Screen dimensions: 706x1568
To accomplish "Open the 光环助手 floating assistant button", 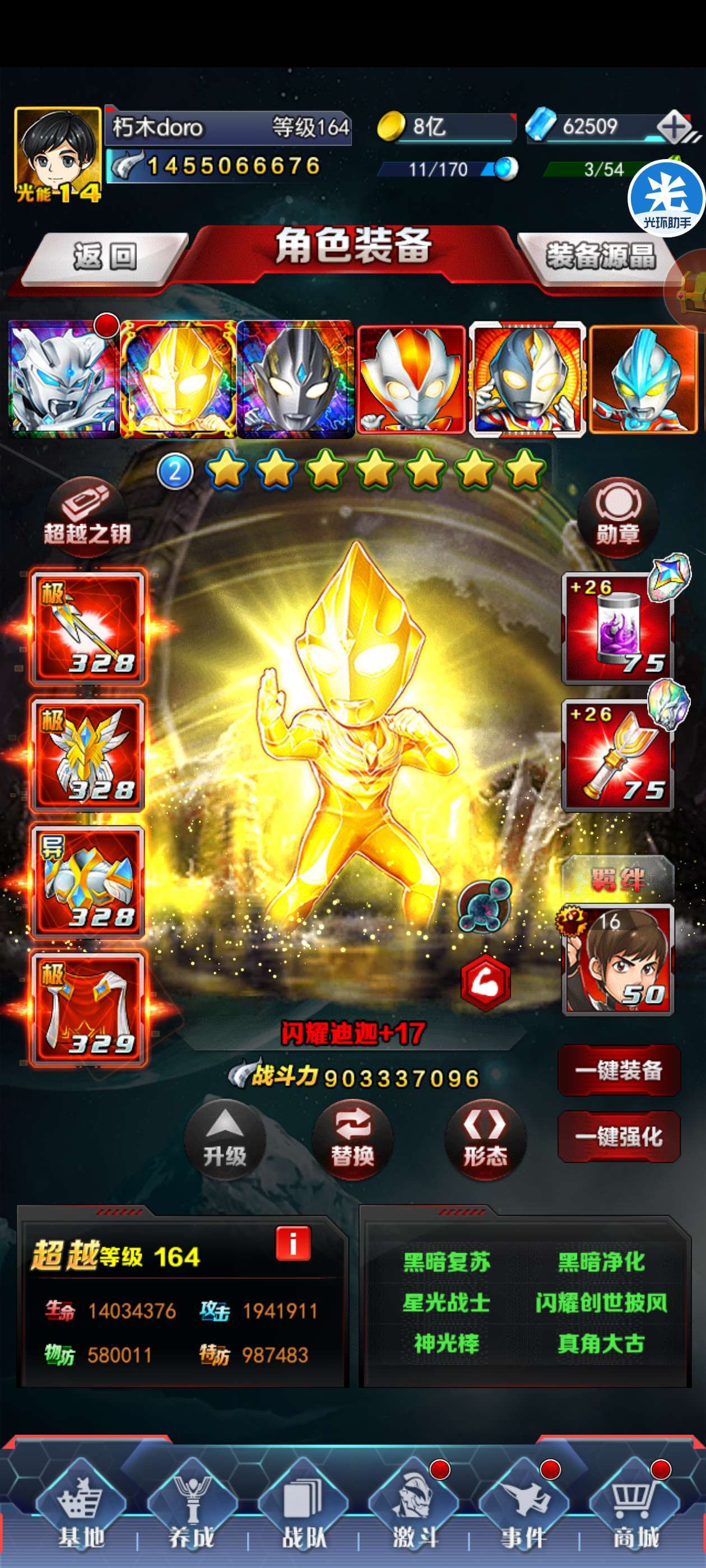I will (667, 198).
